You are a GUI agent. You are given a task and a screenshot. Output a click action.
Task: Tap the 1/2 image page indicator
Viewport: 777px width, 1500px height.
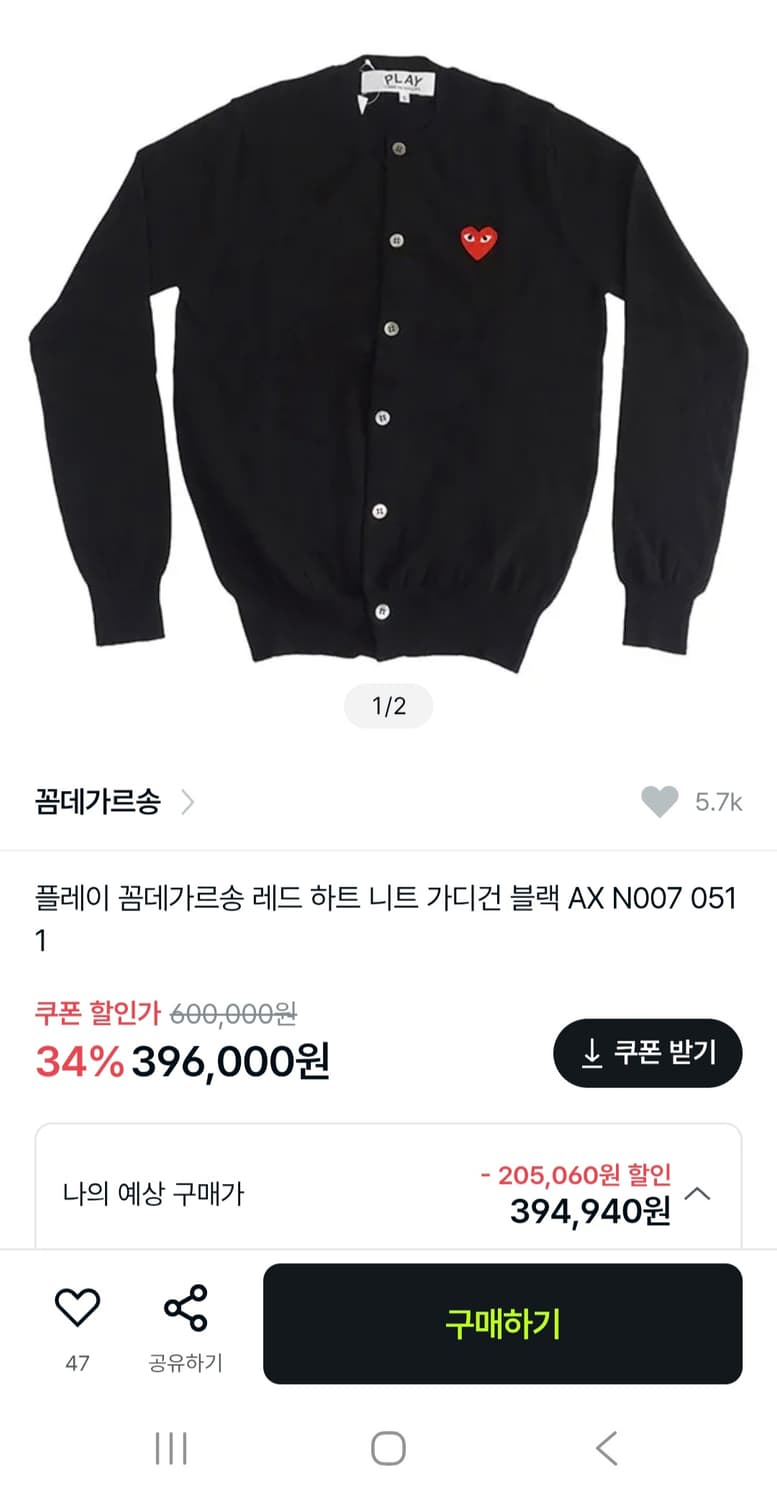388,705
